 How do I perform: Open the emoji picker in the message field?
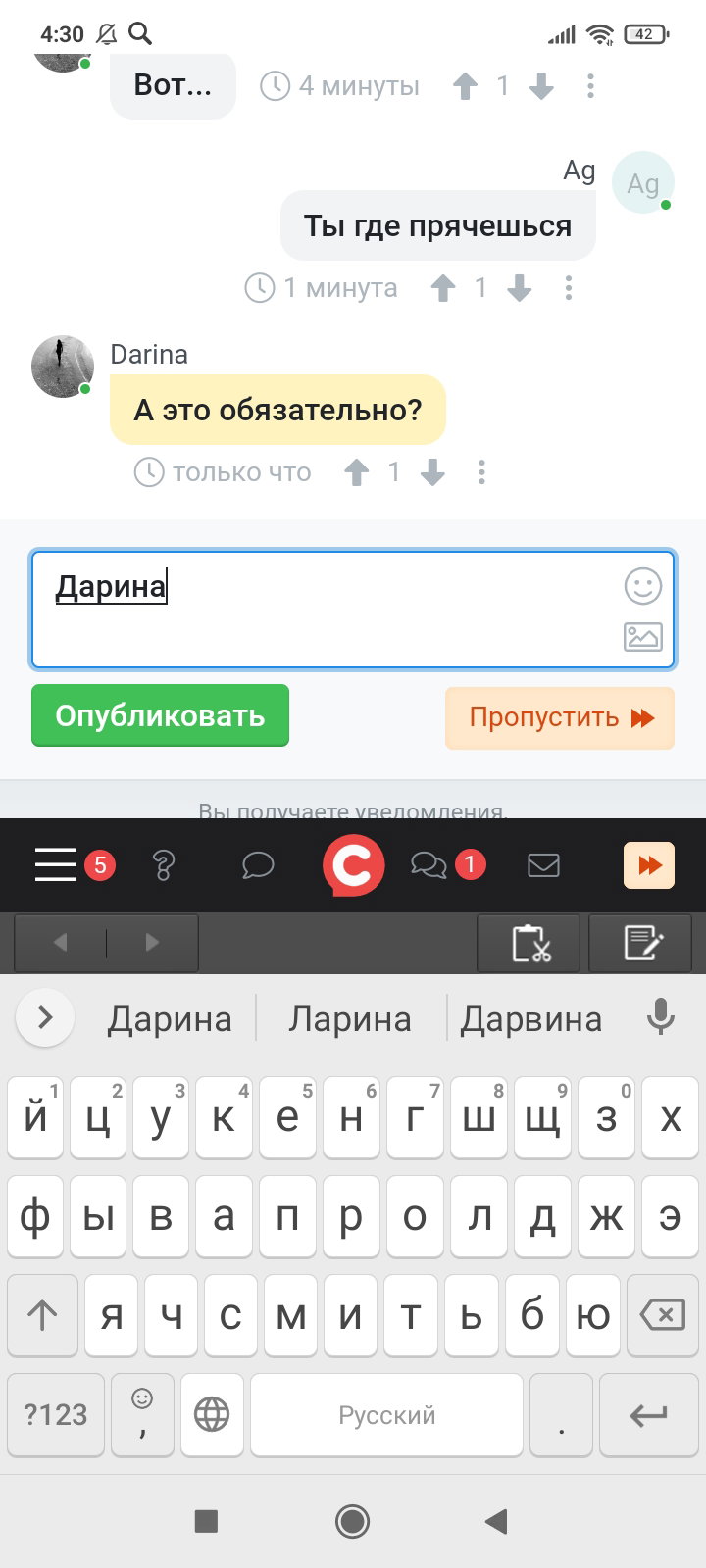(643, 586)
